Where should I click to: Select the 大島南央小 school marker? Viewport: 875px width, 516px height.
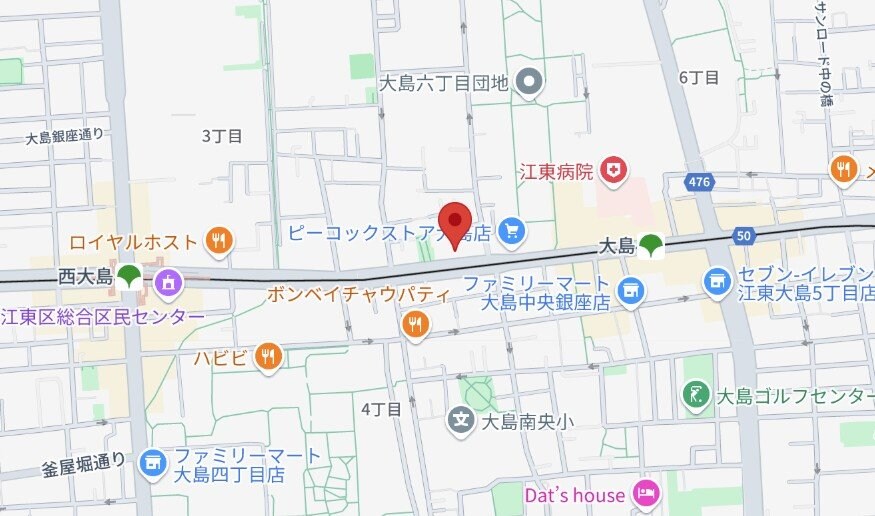point(461,420)
